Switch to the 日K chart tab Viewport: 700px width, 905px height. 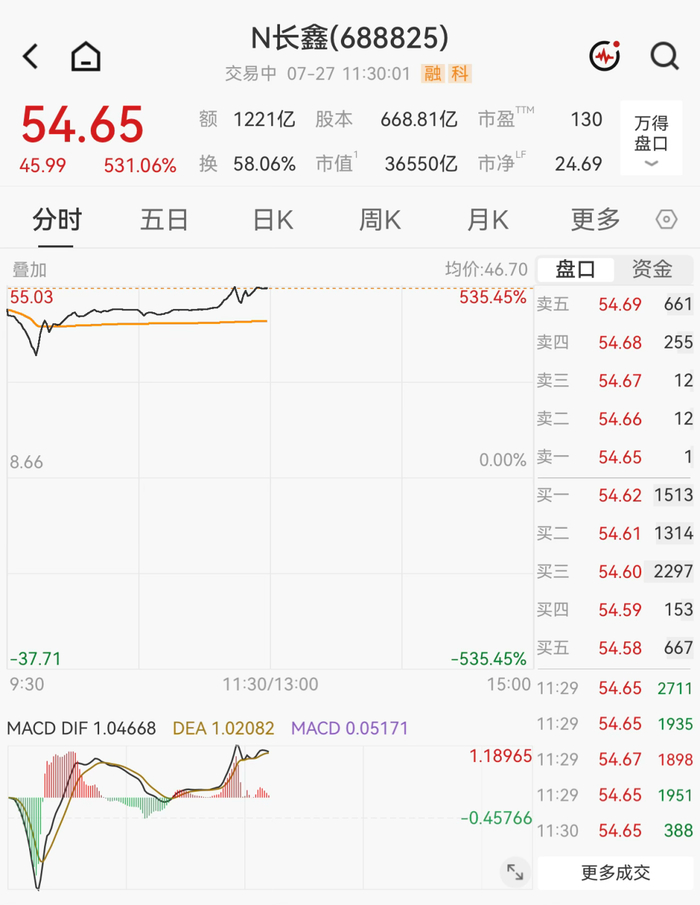click(273, 220)
